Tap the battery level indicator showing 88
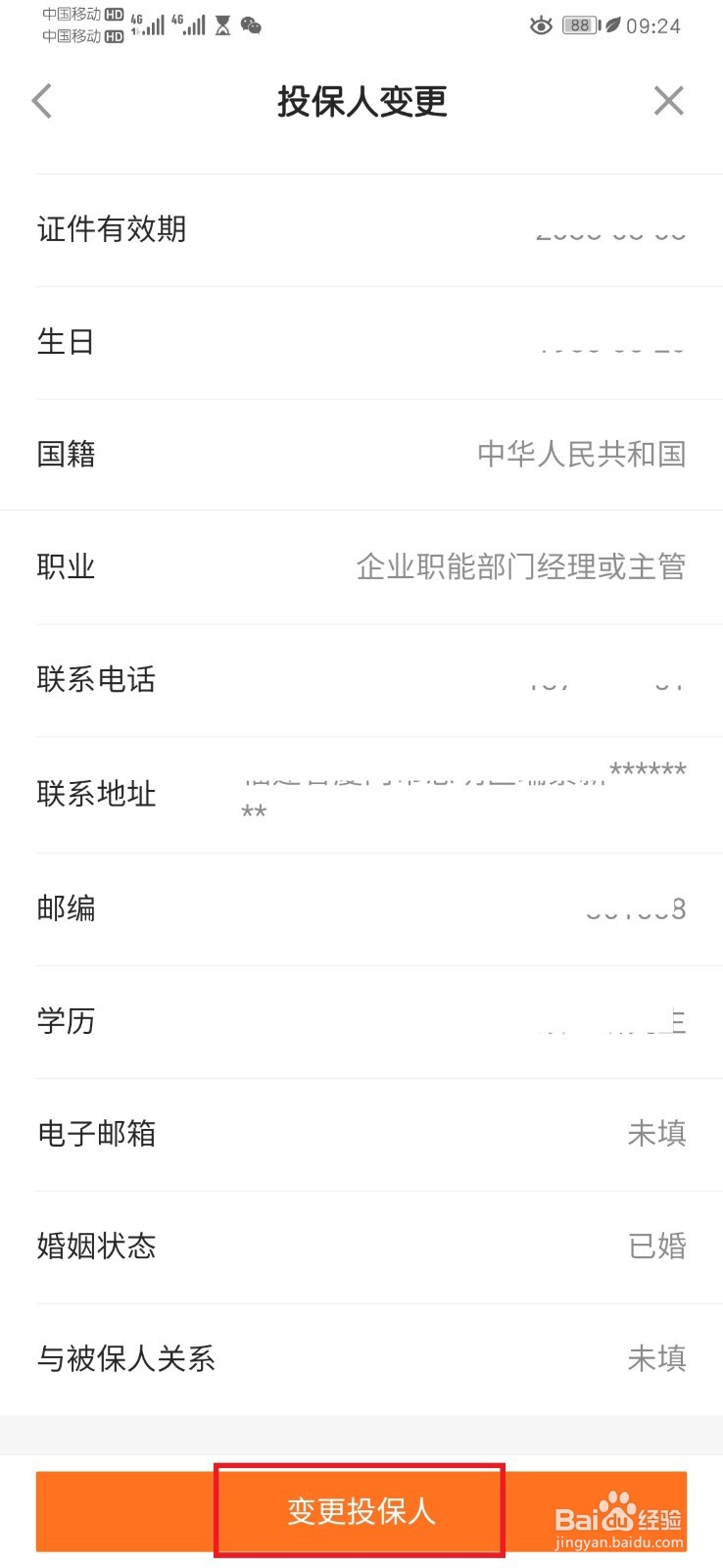Screen dimensions: 723x1568 click(579, 26)
